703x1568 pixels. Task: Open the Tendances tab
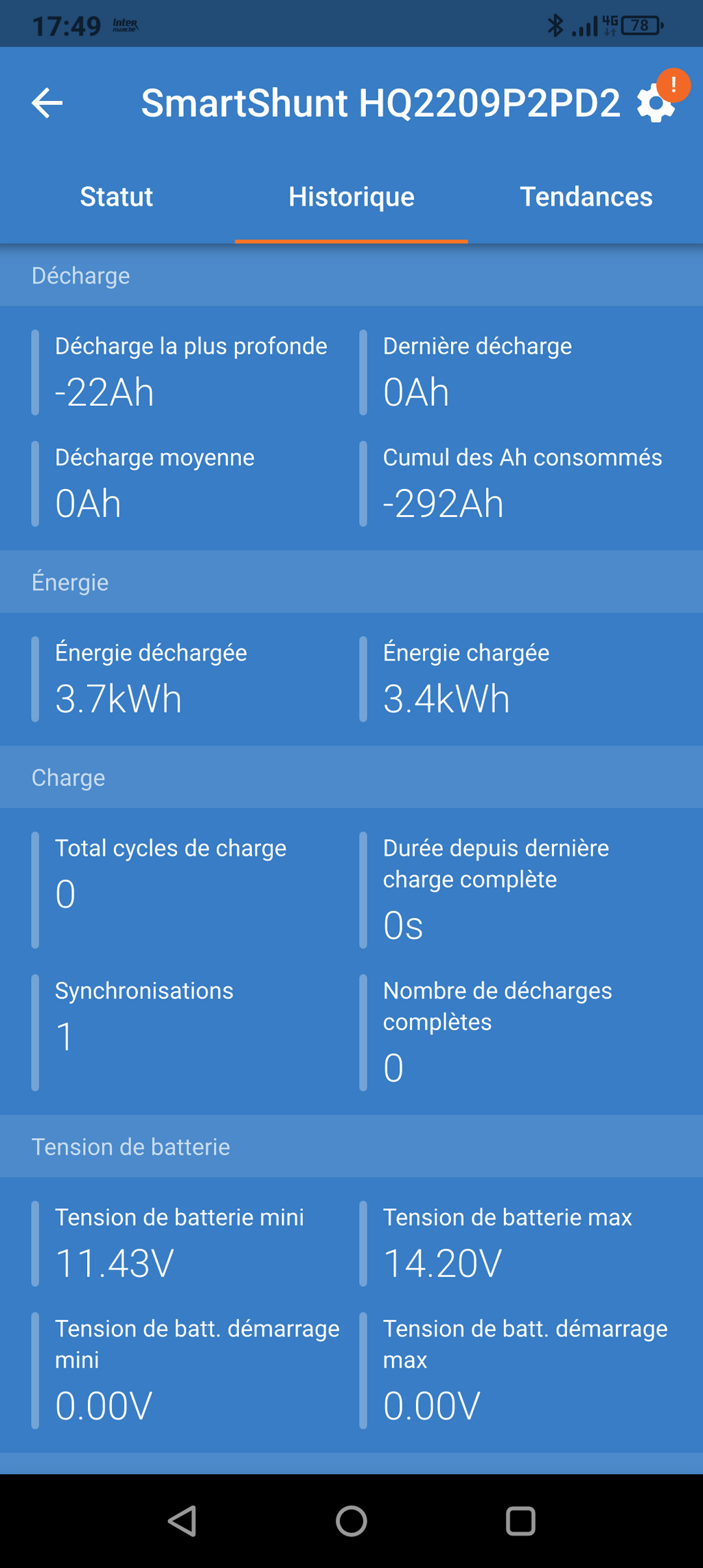coord(586,197)
